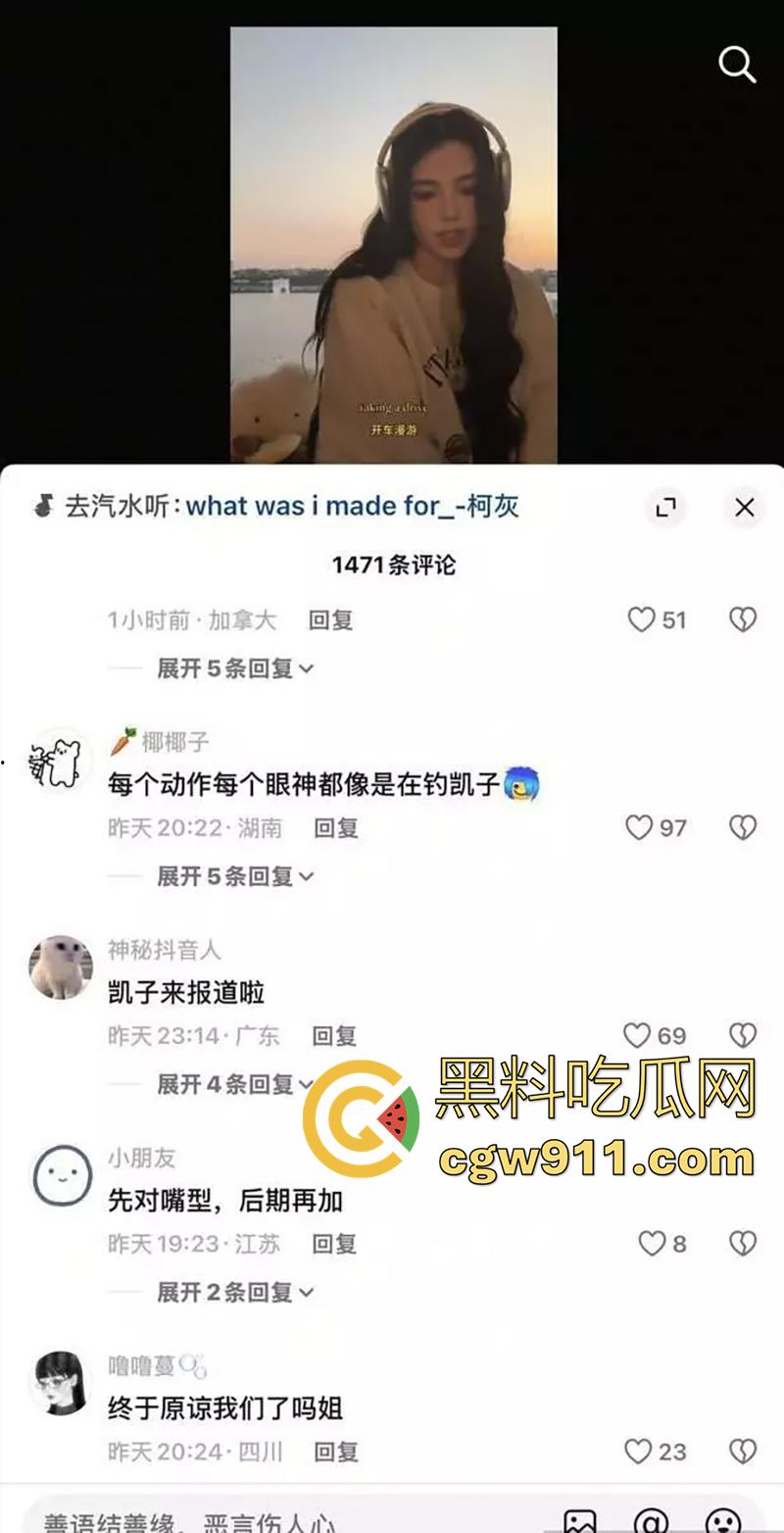
Task: Like 小朋友's comment
Action: [652, 1244]
